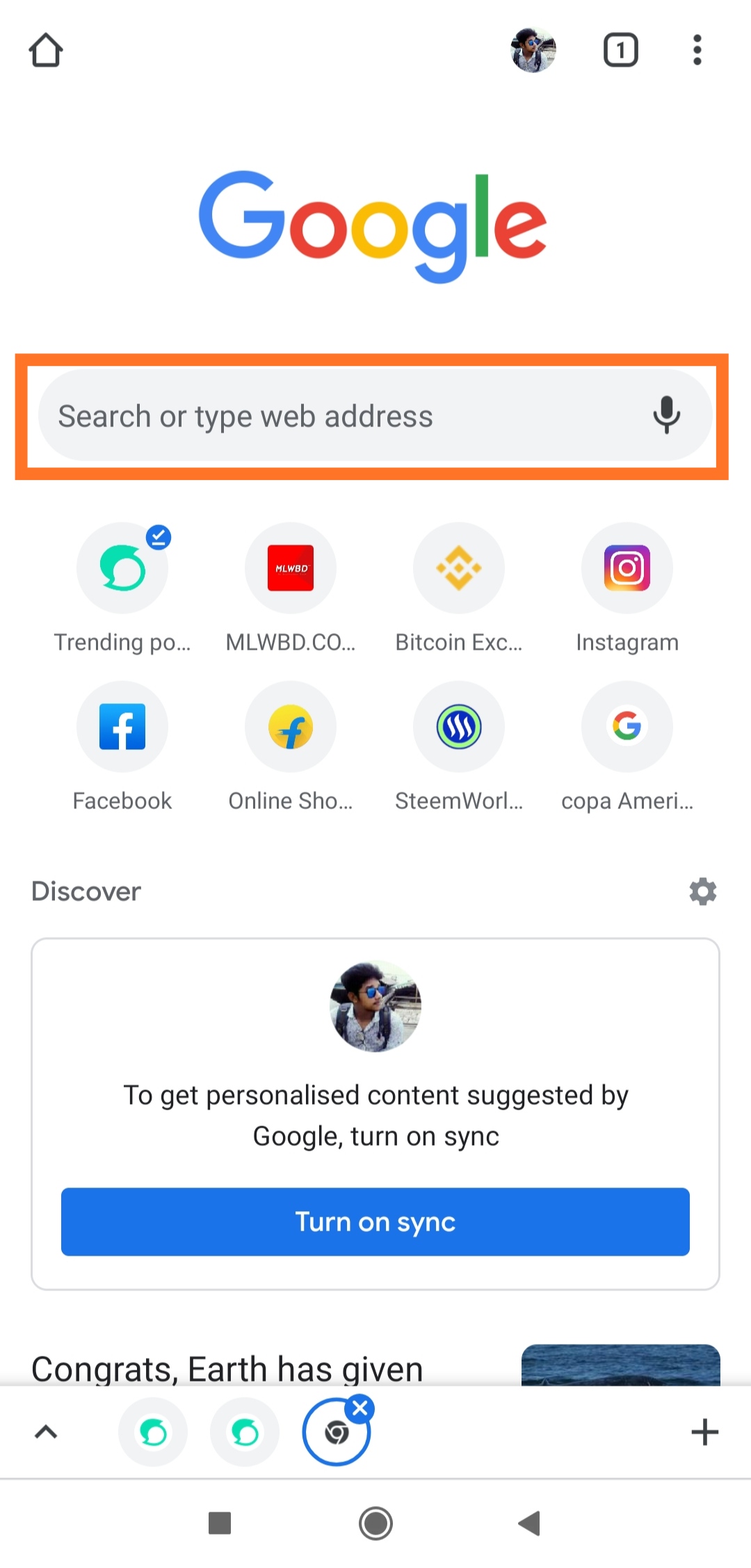Tap the home icon in the toolbar
751x1568 pixels.
(46, 50)
